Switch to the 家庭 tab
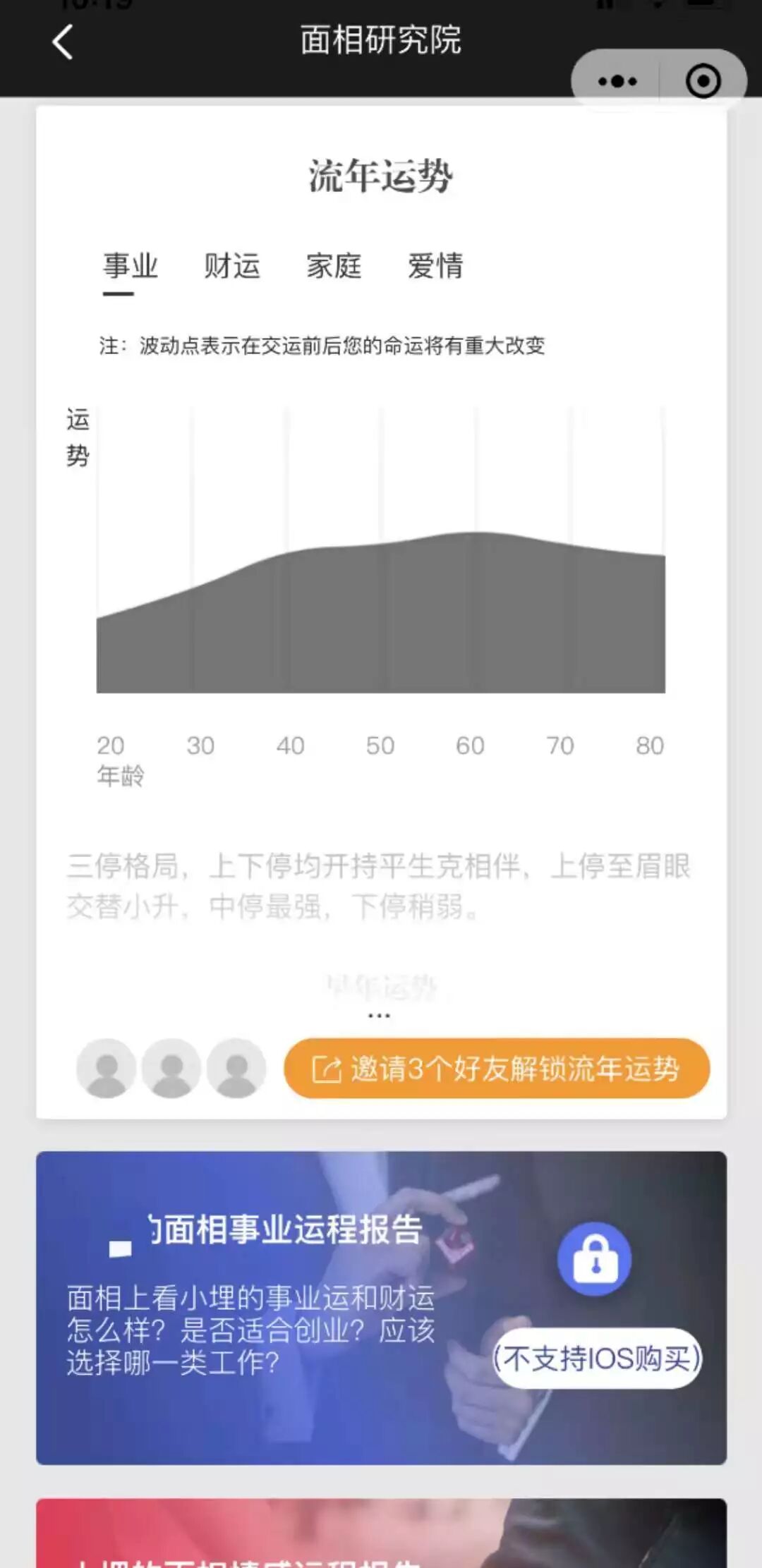Image resolution: width=762 pixels, height=1568 pixels. (x=334, y=267)
